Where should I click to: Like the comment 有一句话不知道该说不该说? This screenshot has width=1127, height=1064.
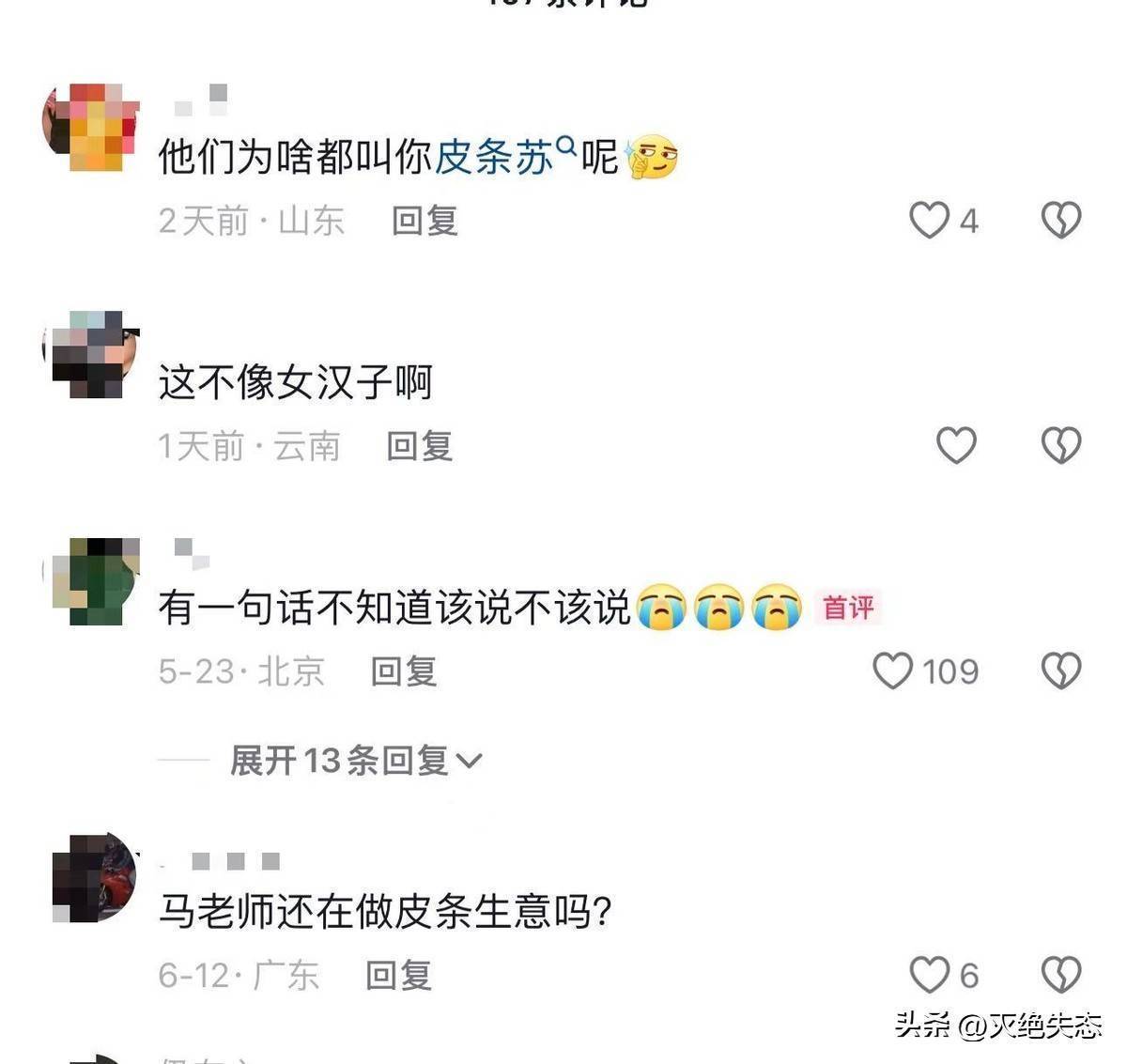[x=893, y=671]
